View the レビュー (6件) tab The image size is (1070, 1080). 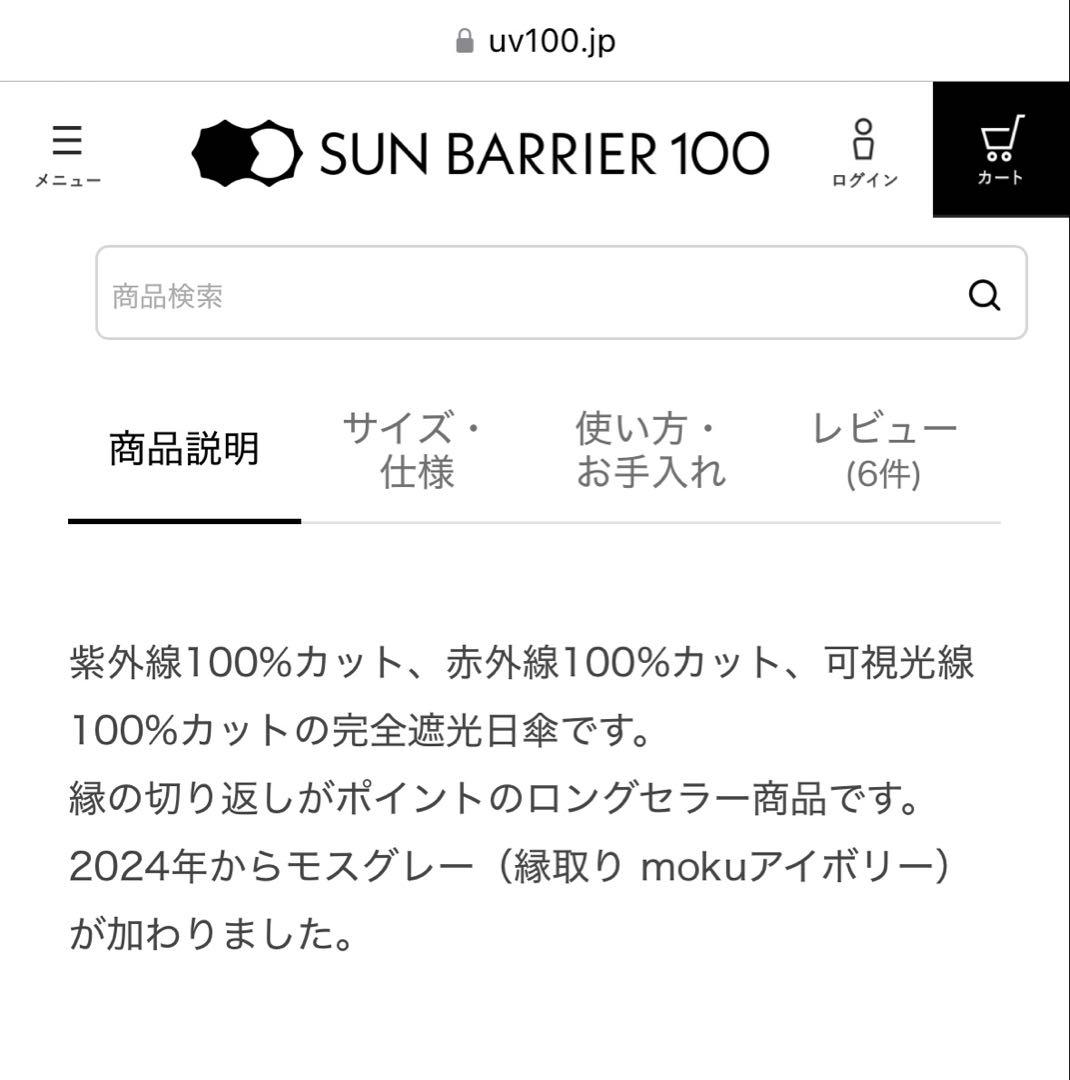[x=885, y=448]
